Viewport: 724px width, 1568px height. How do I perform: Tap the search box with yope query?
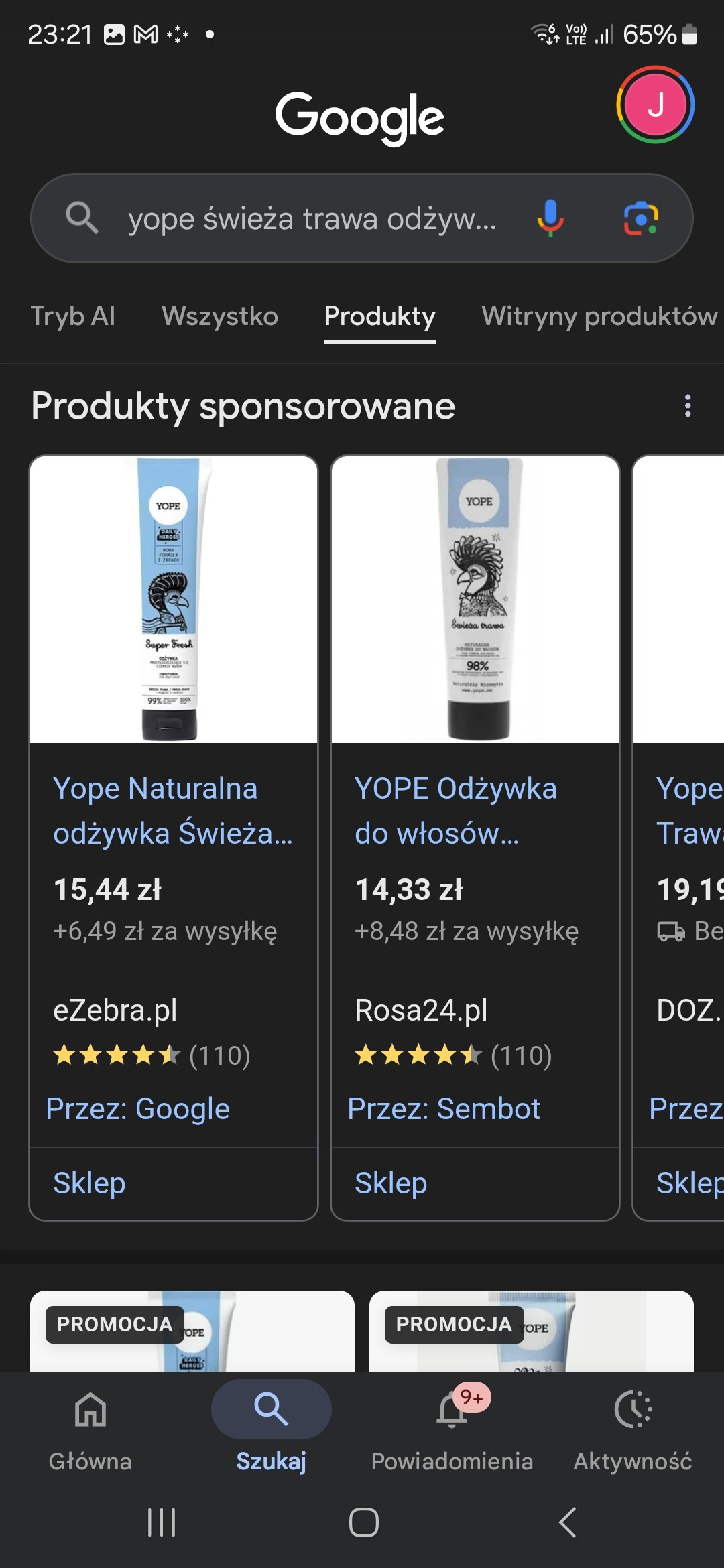pos(312,219)
